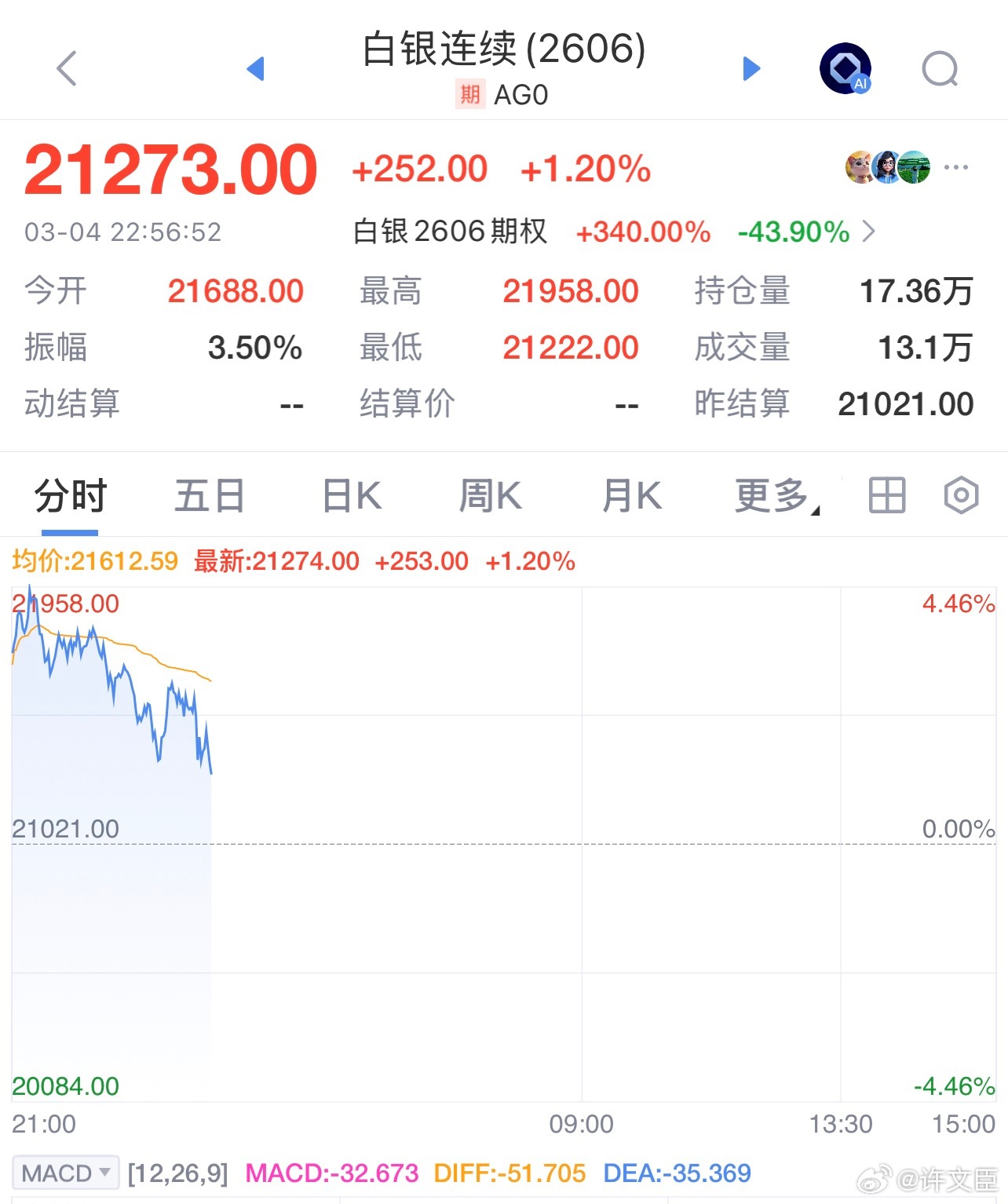The width and height of the screenshot is (1008, 1204).
Task: Open search with the magnifier icon
Action: pyautogui.click(x=939, y=68)
